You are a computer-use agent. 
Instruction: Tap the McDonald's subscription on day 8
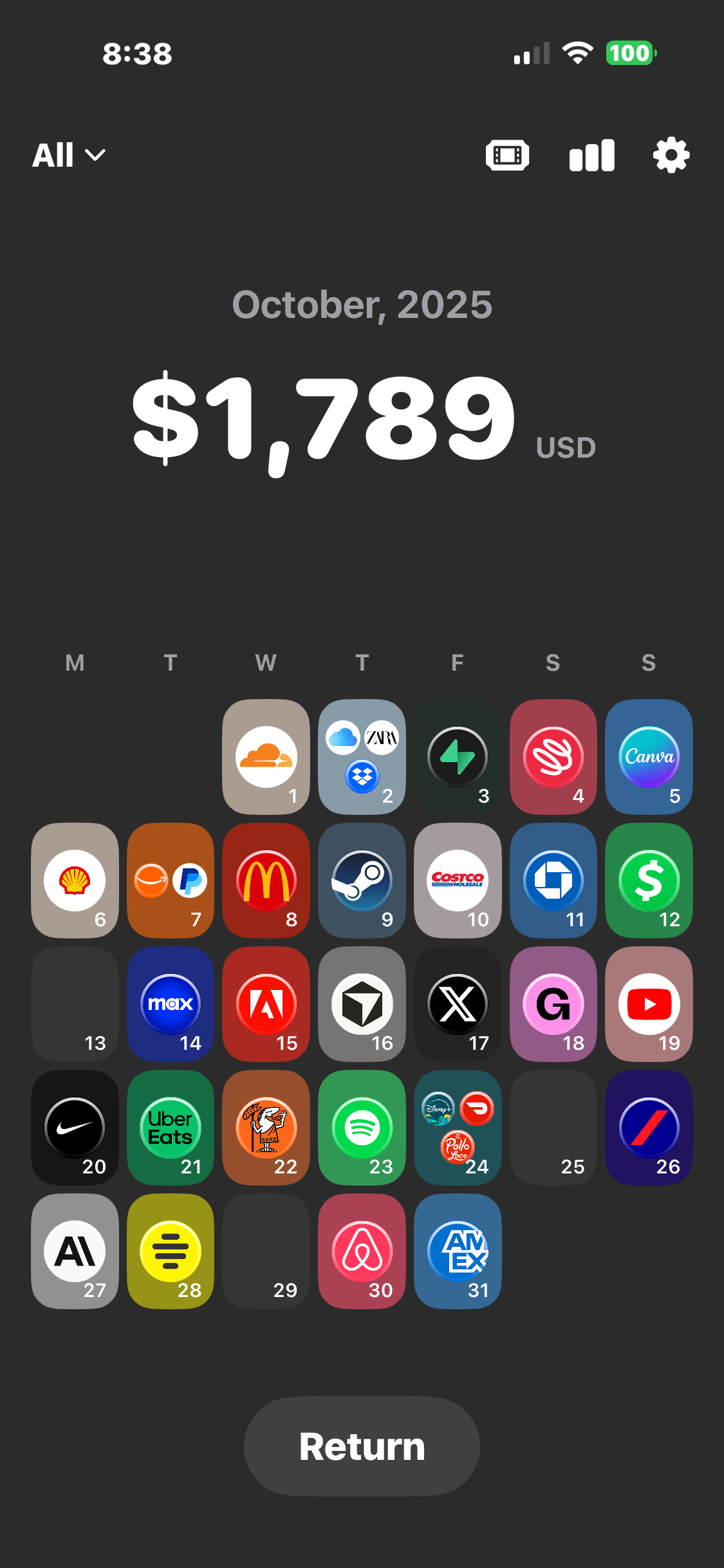pos(266,881)
